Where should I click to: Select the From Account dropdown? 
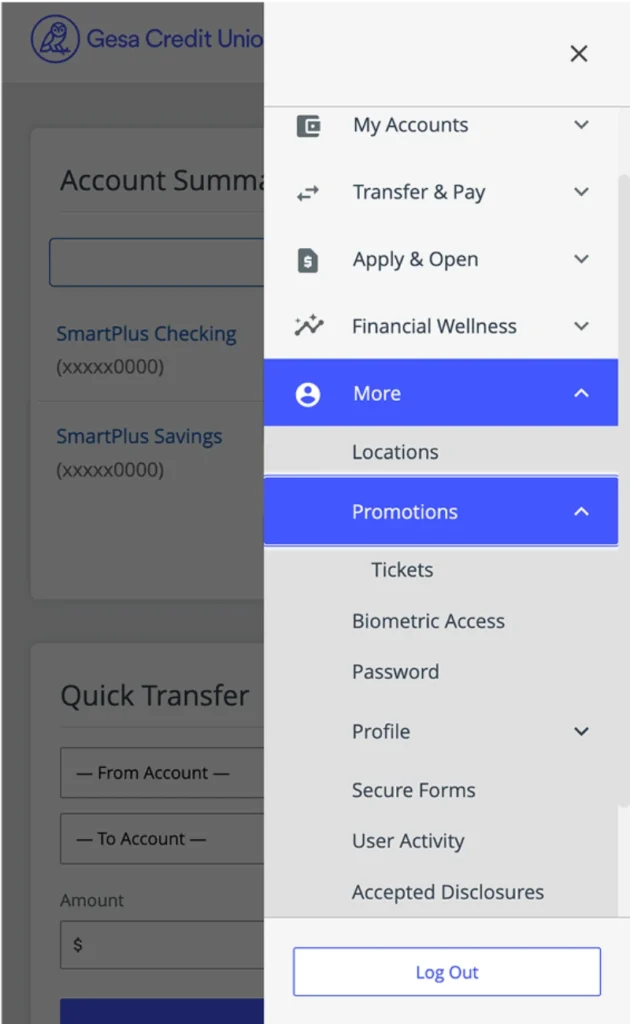click(160, 773)
